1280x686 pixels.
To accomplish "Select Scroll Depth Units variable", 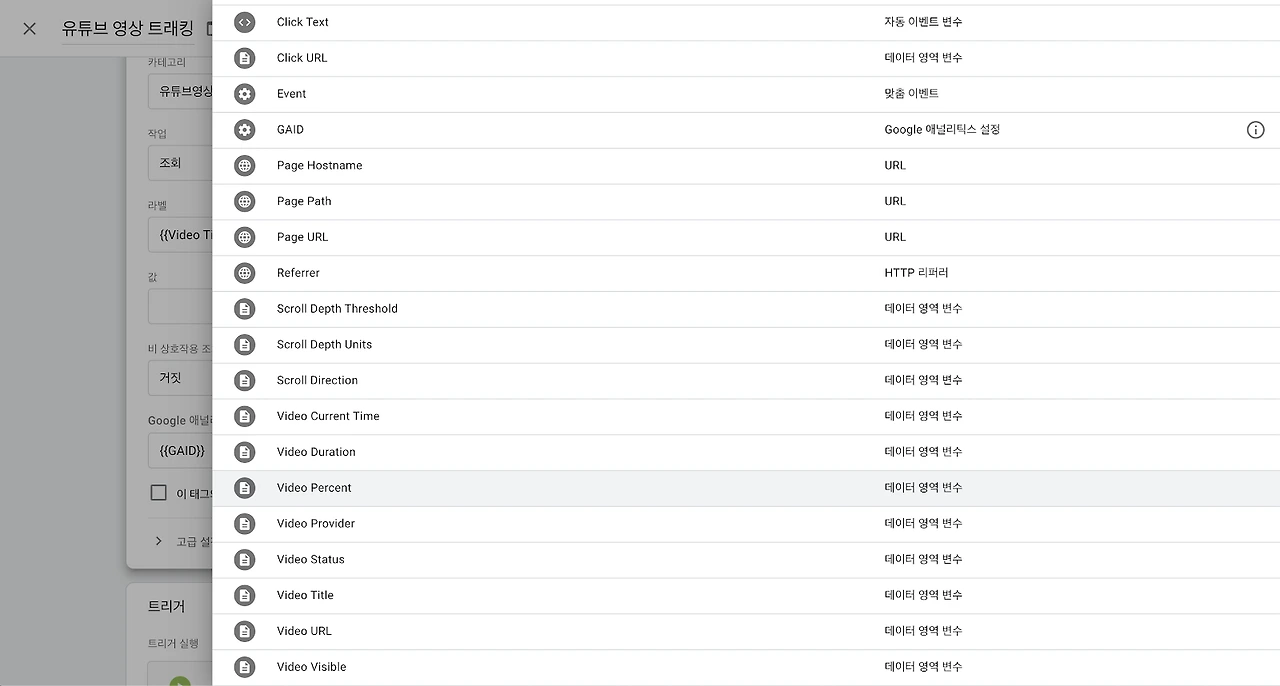I will (746, 345).
